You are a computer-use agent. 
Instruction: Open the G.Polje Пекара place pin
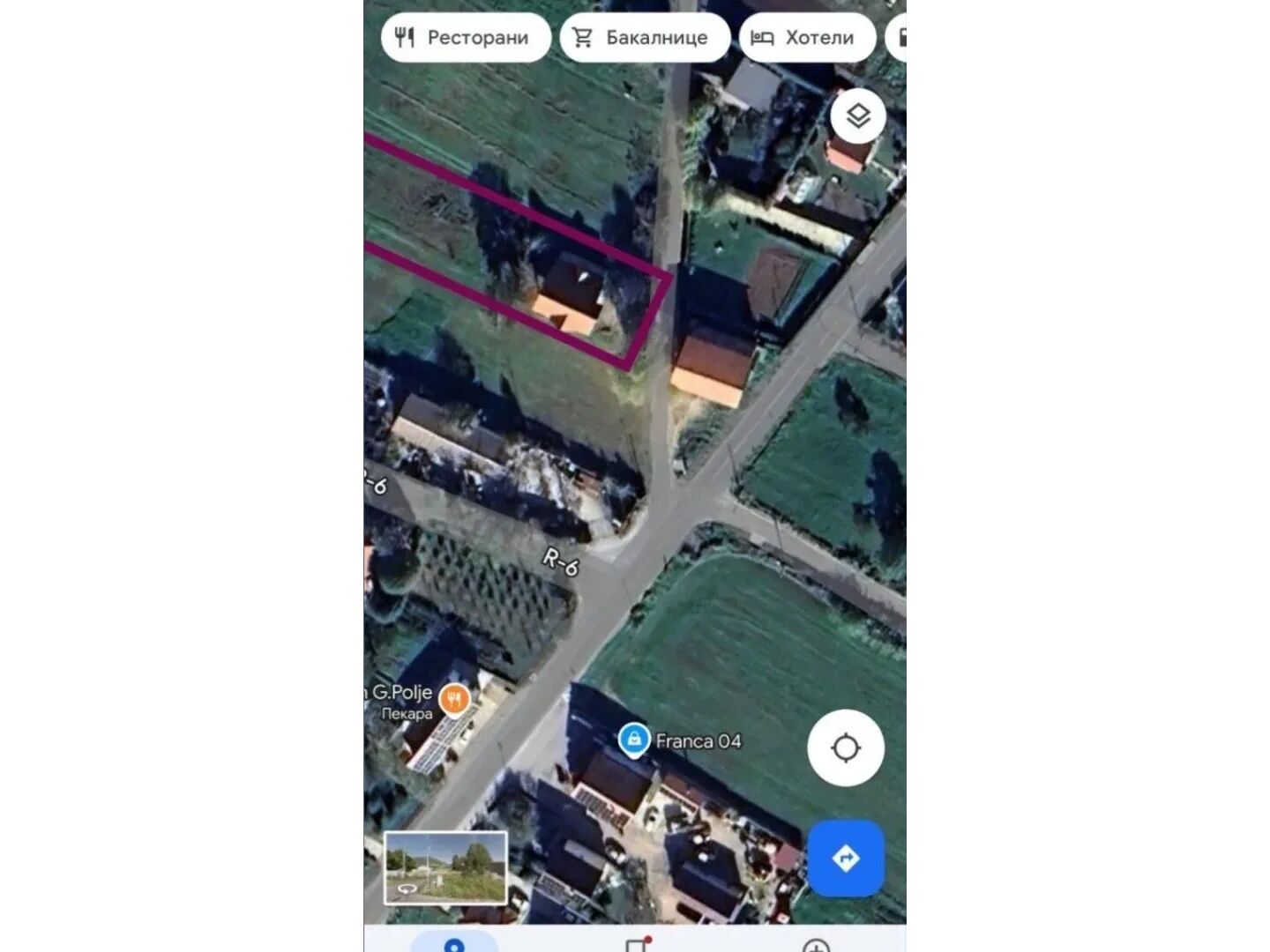[x=454, y=699]
